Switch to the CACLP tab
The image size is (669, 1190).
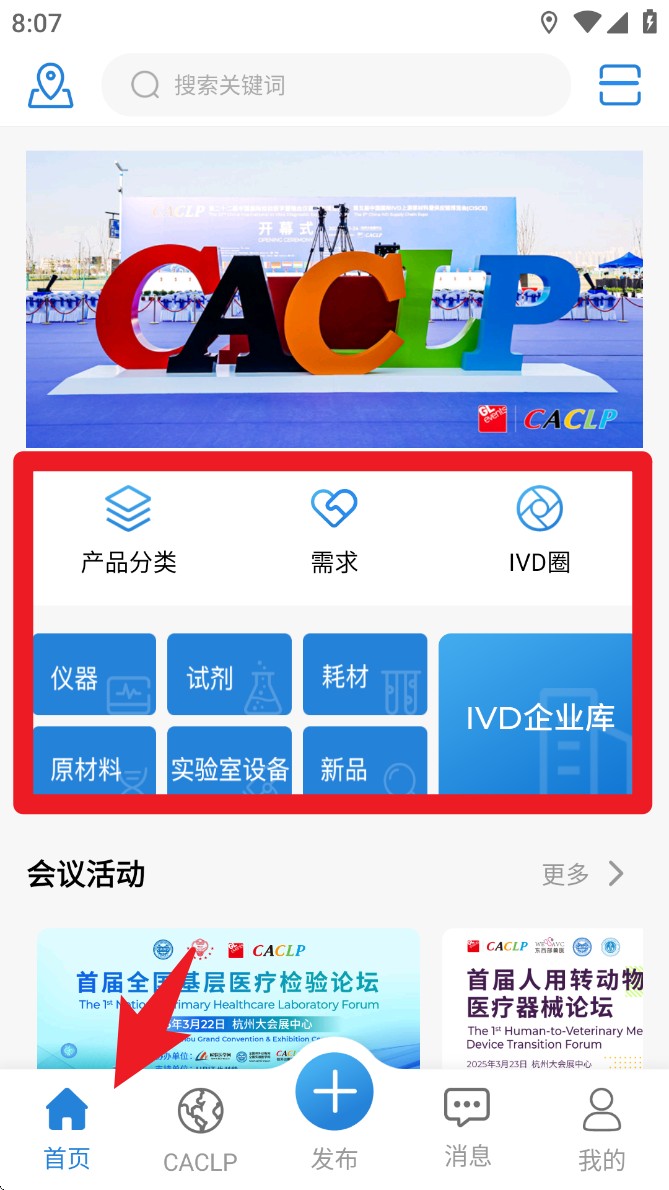pos(200,1130)
